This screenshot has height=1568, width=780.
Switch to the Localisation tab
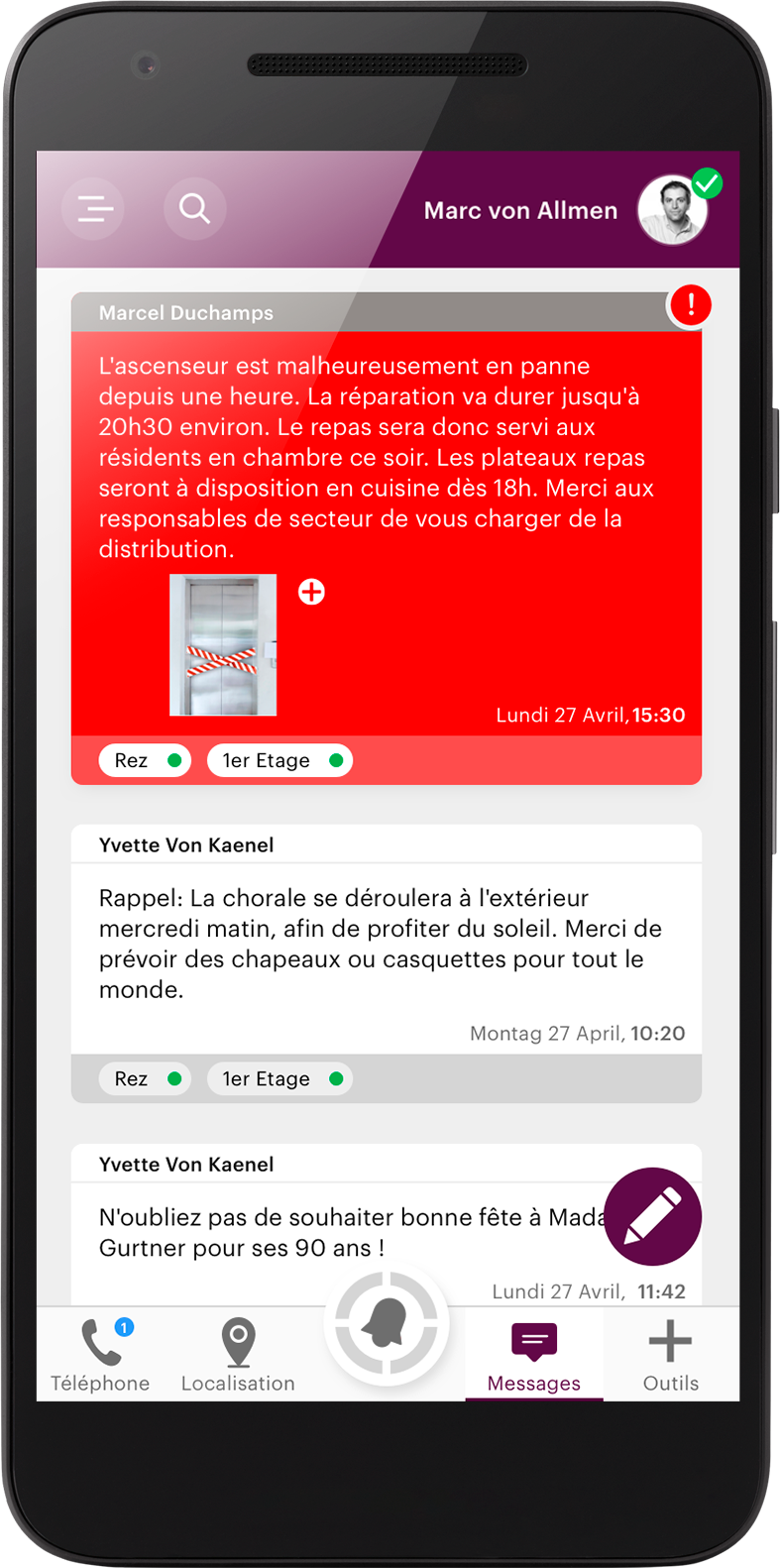(x=238, y=1354)
